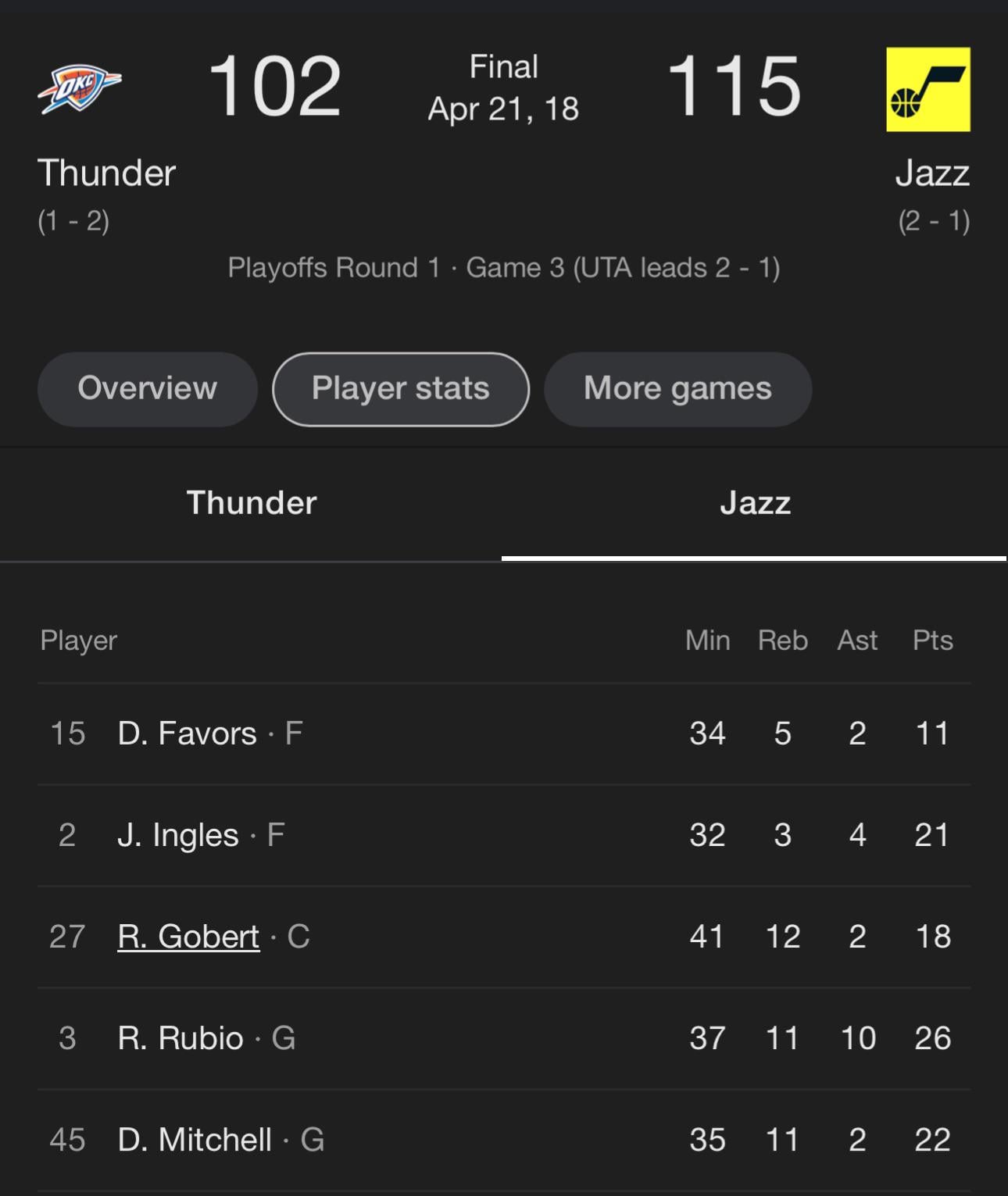Show Thunder player stats tab

pyautogui.click(x=252, y=503)
